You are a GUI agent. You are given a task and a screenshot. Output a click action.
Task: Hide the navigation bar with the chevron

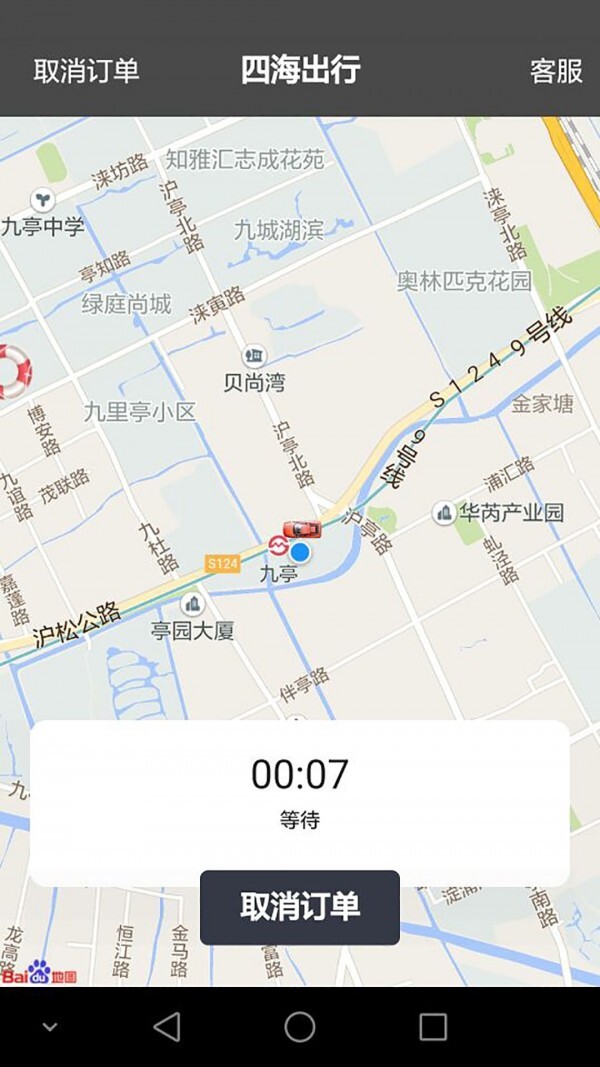pos(49,1027)
